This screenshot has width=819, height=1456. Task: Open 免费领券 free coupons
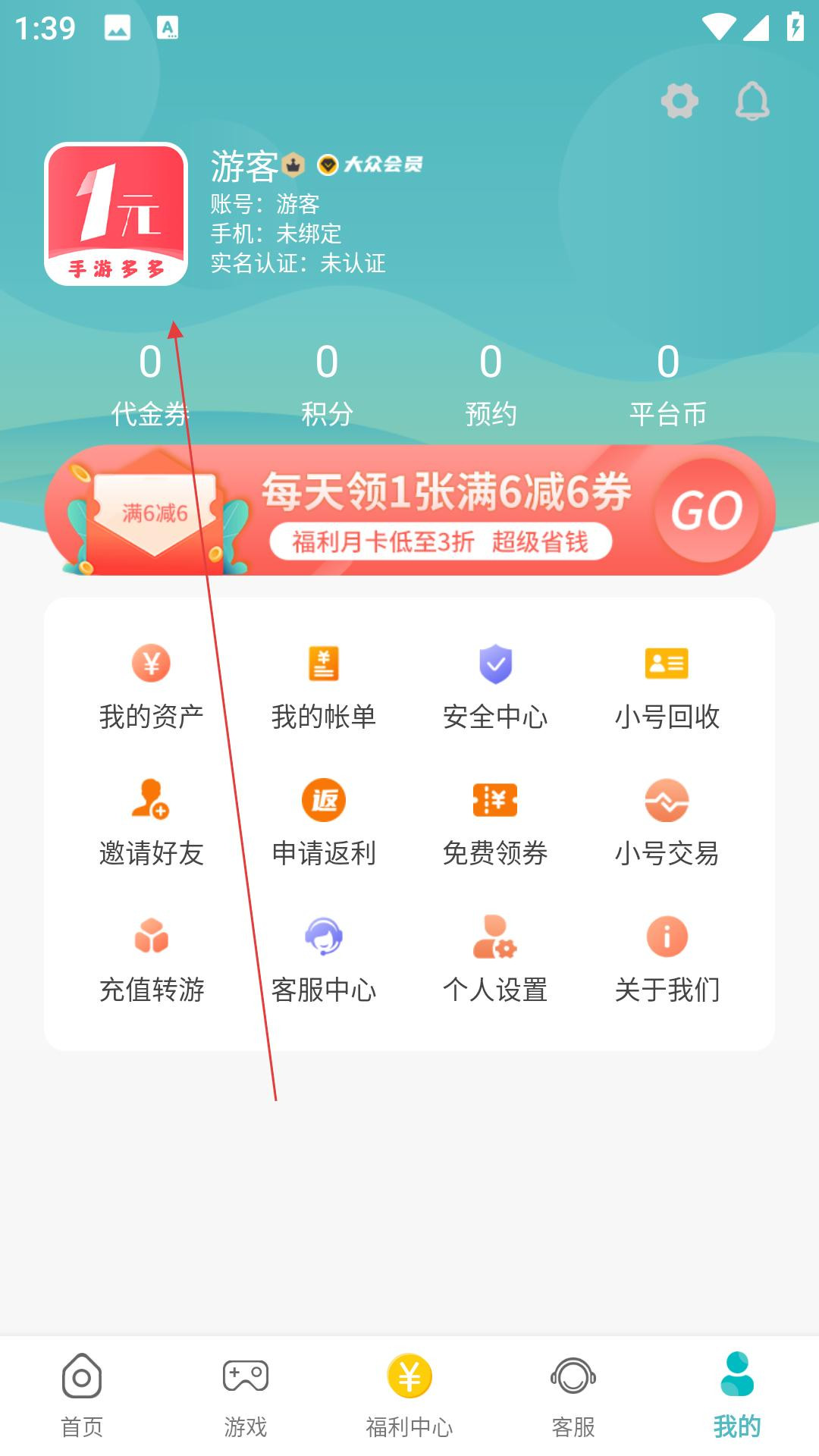[x=497, y=823]
